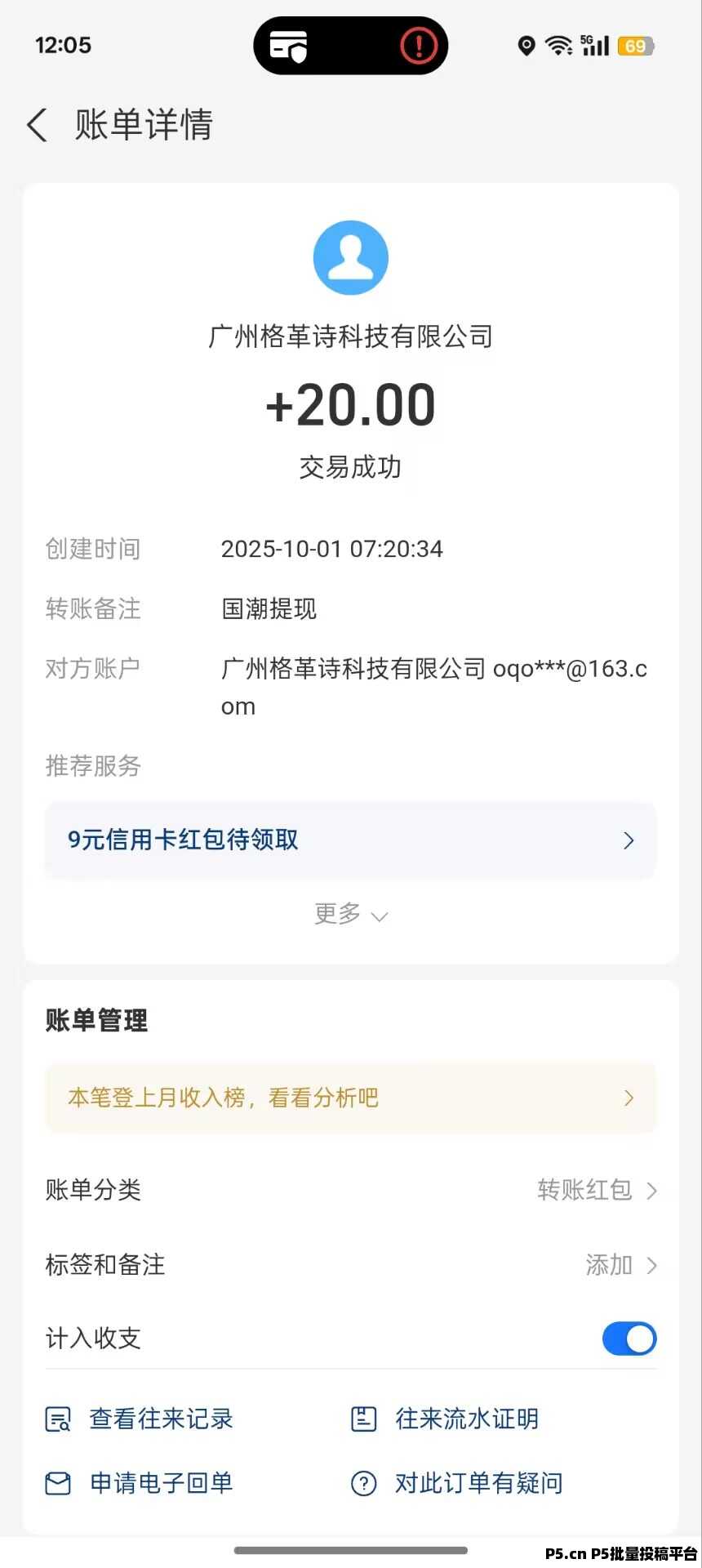
Task: Change 账单分类 from 转账红包
Action: [596, 1190]
